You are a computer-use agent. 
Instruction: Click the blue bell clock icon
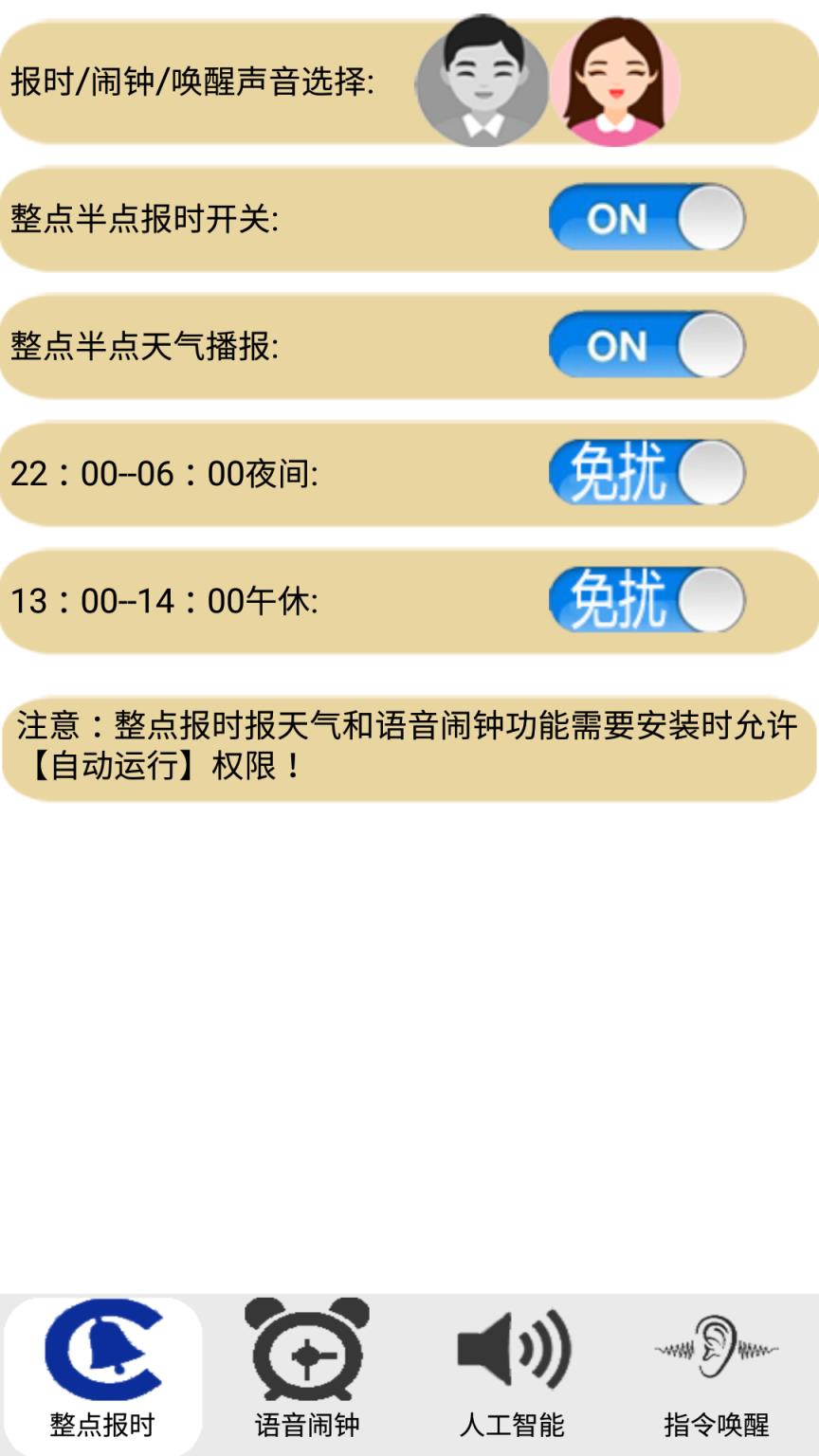click(x=100, y=1353)
